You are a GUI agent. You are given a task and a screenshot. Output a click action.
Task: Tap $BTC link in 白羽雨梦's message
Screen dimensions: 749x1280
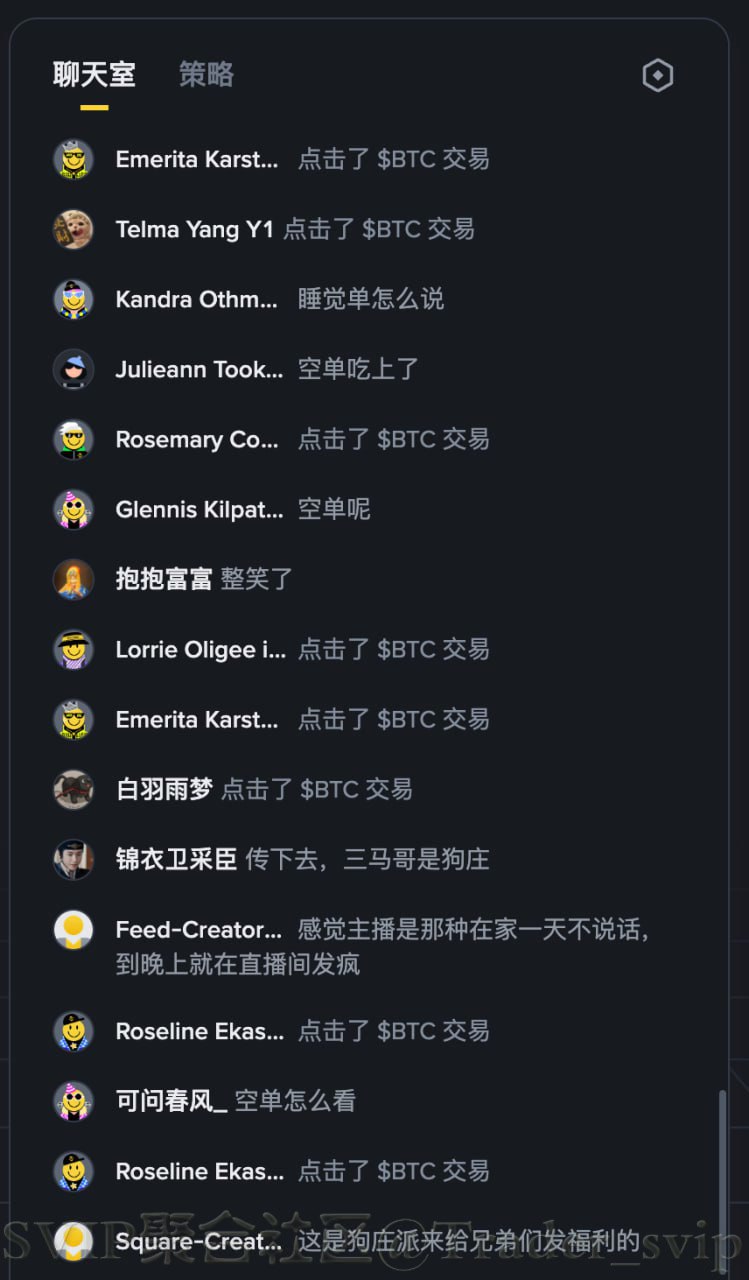click(330, 789)
